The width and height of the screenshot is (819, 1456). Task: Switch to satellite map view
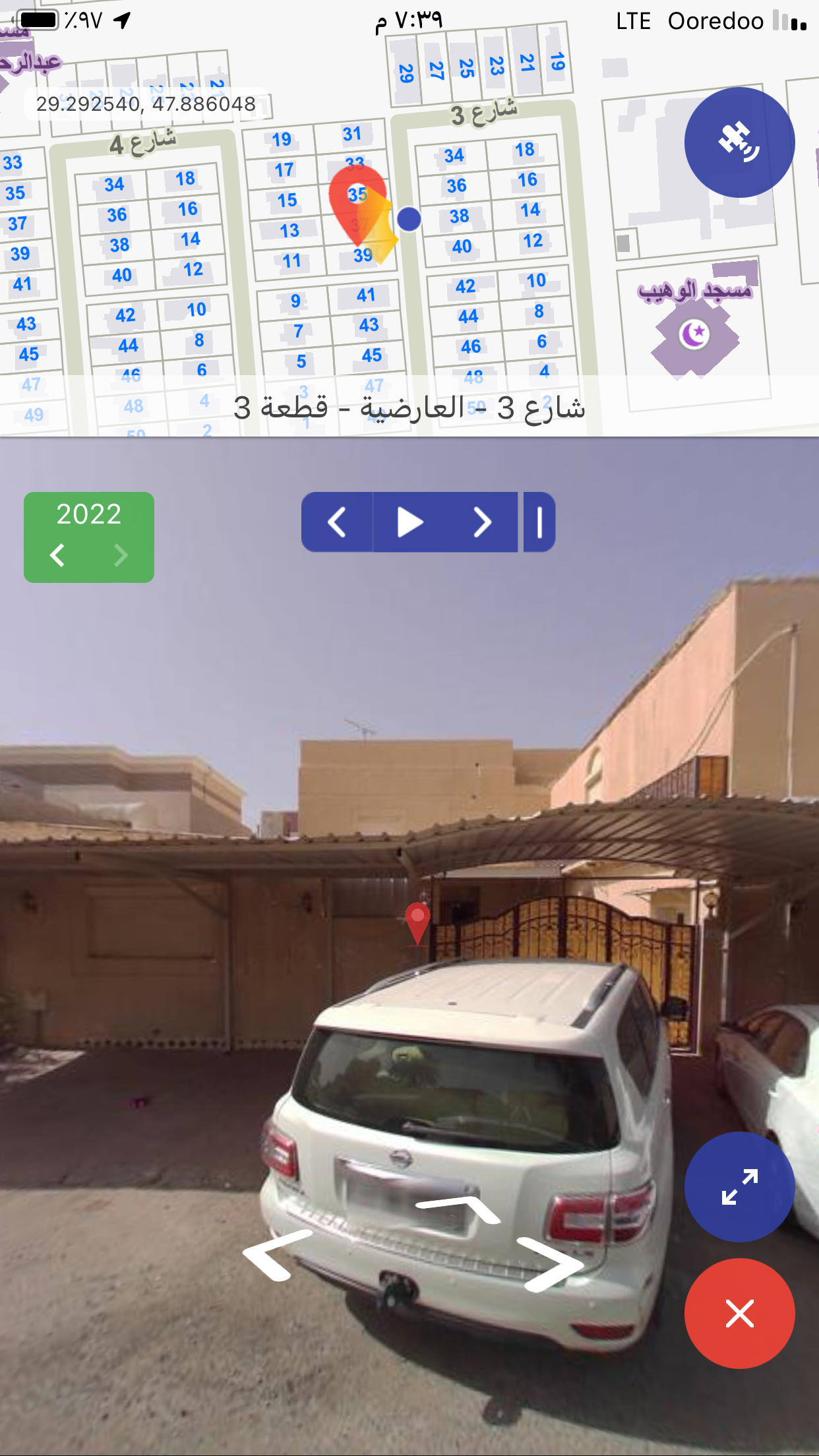(x=739, y=142)
